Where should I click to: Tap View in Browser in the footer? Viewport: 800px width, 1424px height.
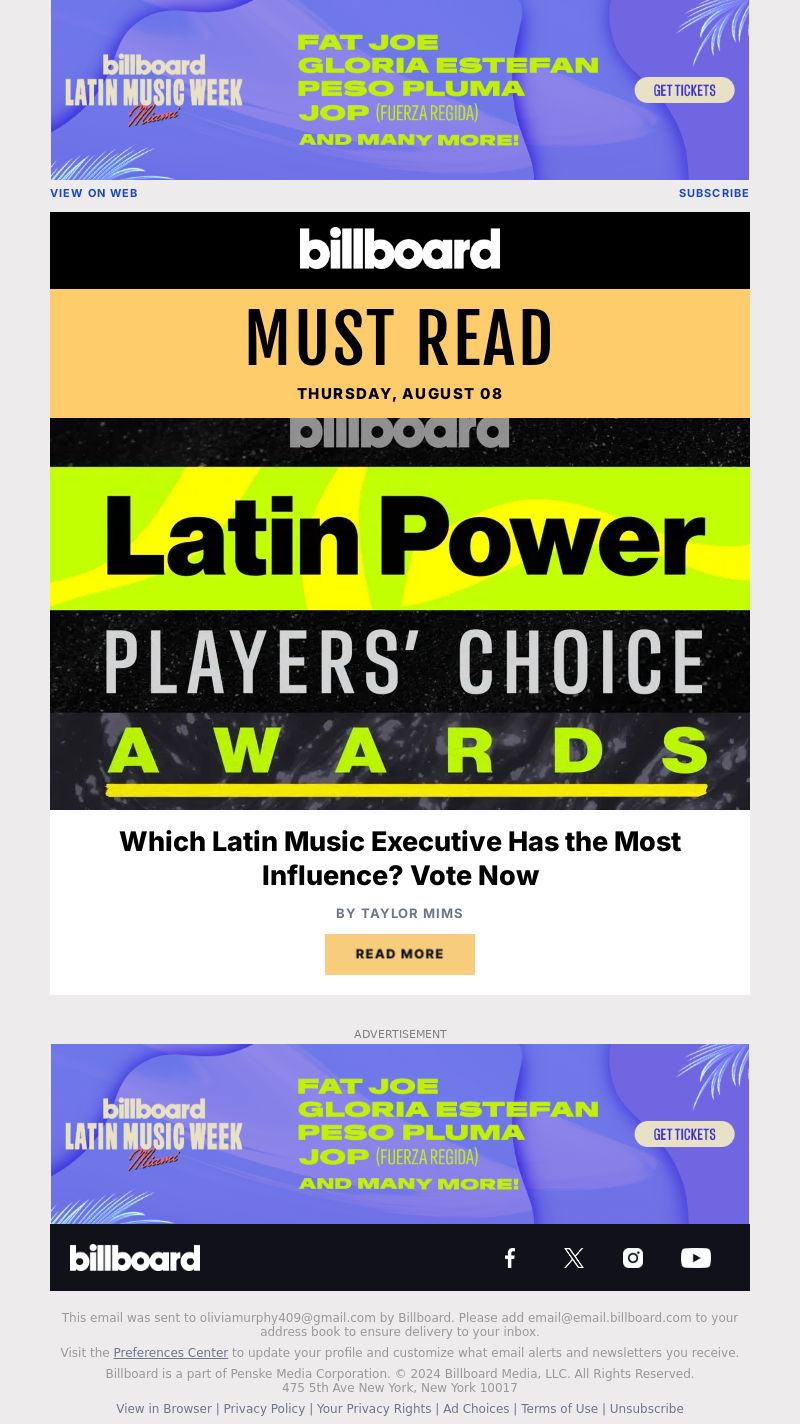(164, 1409)
